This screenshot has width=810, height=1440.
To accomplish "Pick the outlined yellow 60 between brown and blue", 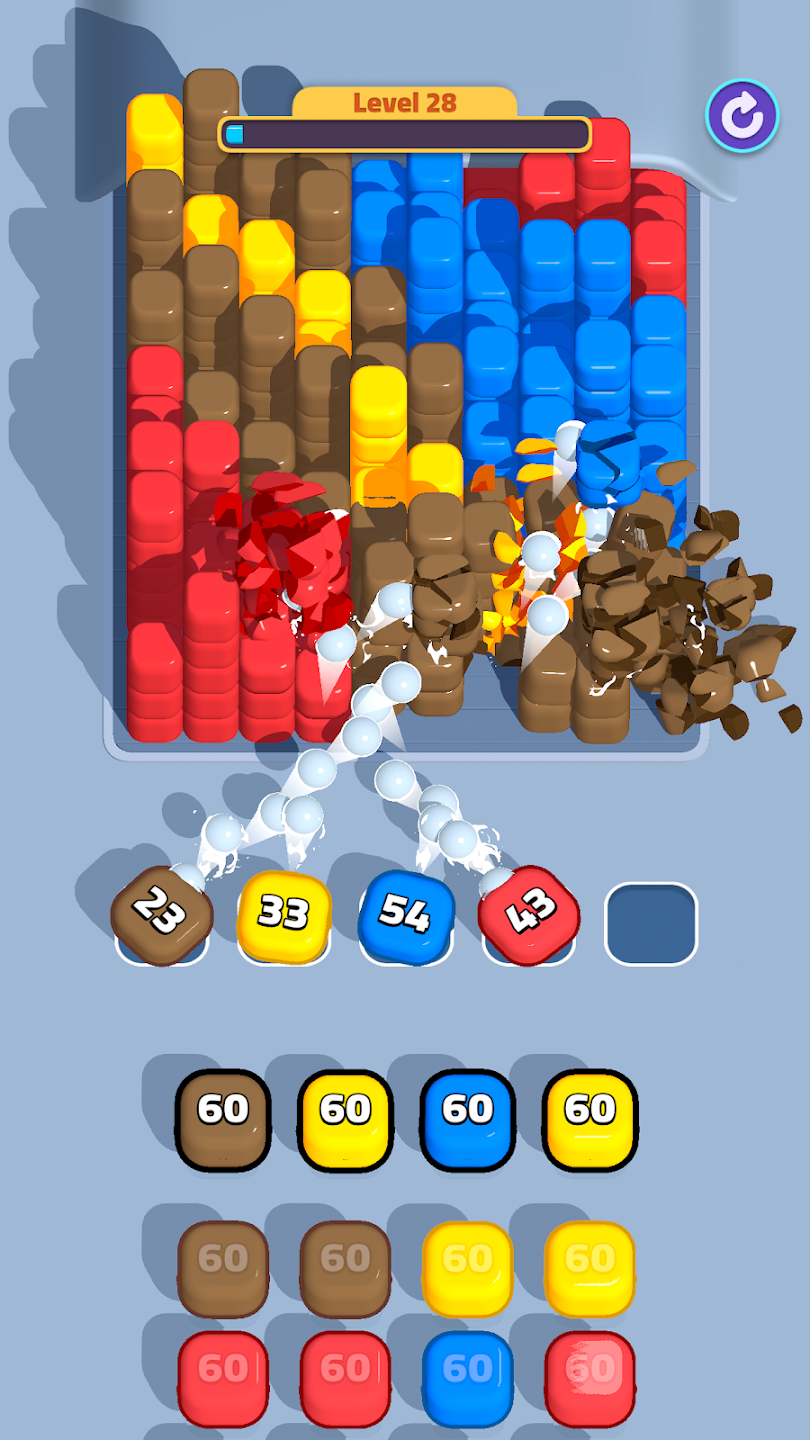I will [345, 1119].
